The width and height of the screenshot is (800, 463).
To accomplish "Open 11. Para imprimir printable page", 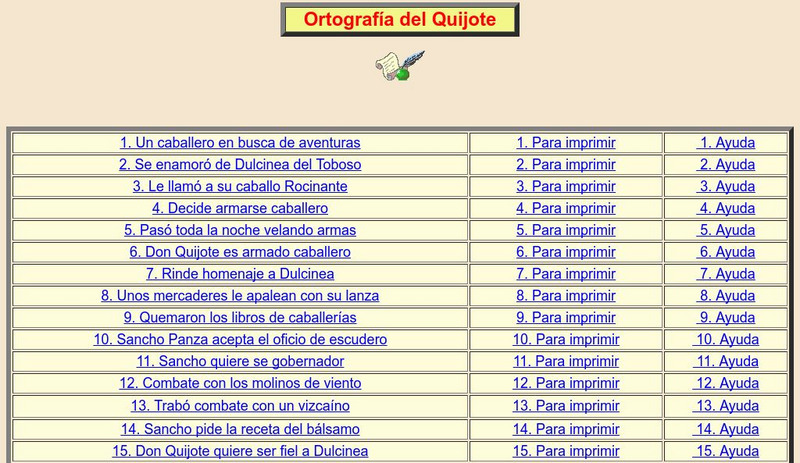I will point(566,361).
